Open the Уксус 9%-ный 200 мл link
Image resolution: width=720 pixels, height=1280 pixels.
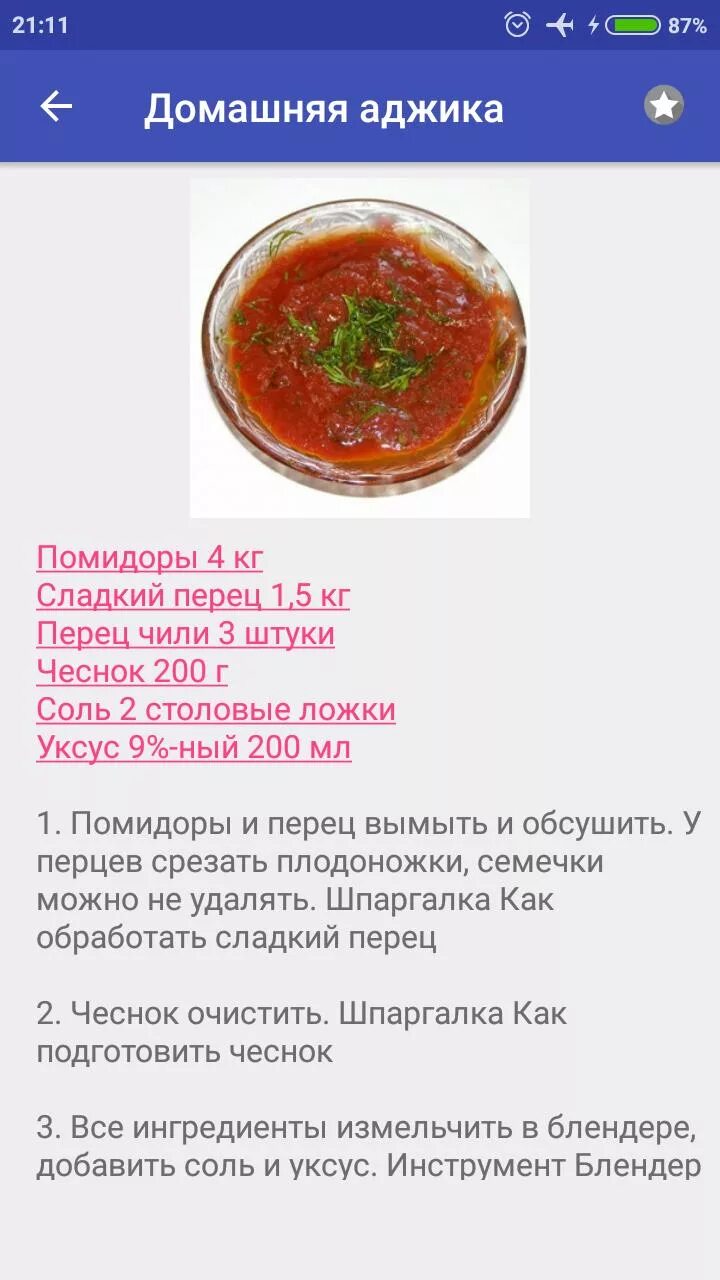click(x=193, y=748)
